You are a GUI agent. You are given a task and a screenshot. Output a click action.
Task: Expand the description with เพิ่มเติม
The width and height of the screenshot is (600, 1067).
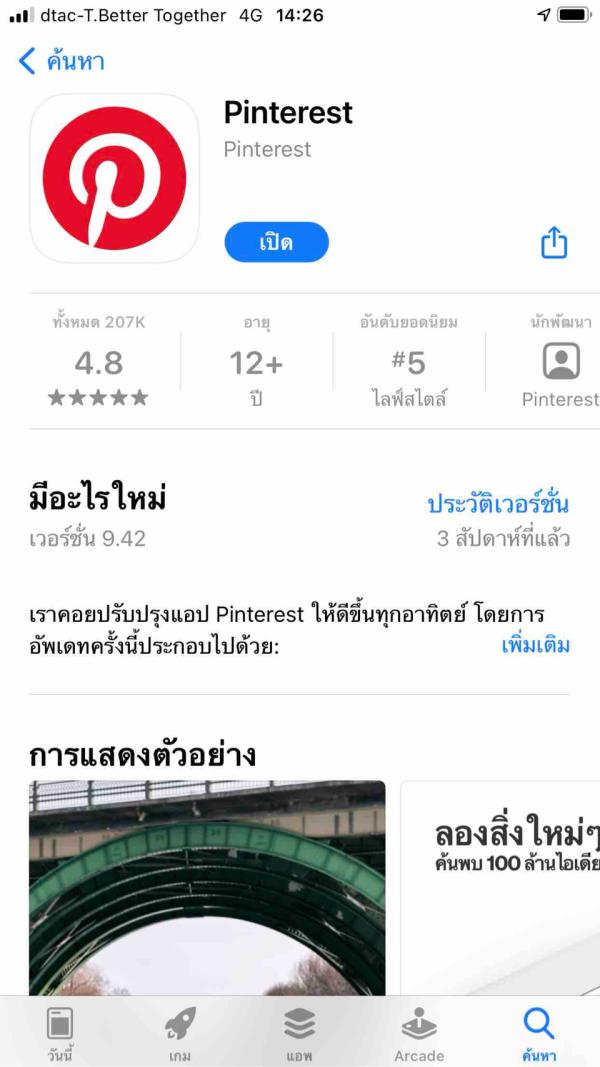(x=535, y=645)
